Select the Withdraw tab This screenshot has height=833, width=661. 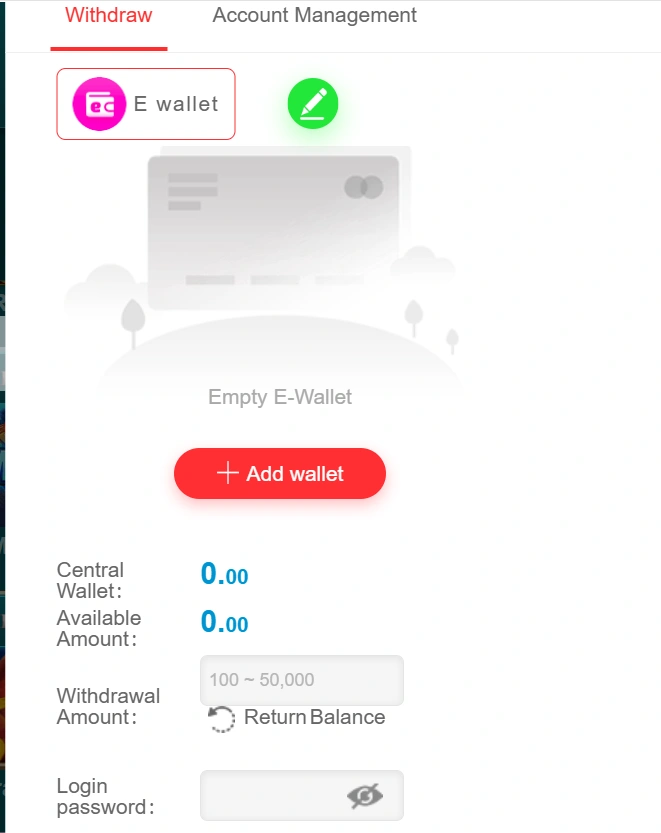[x=108, y=16]
